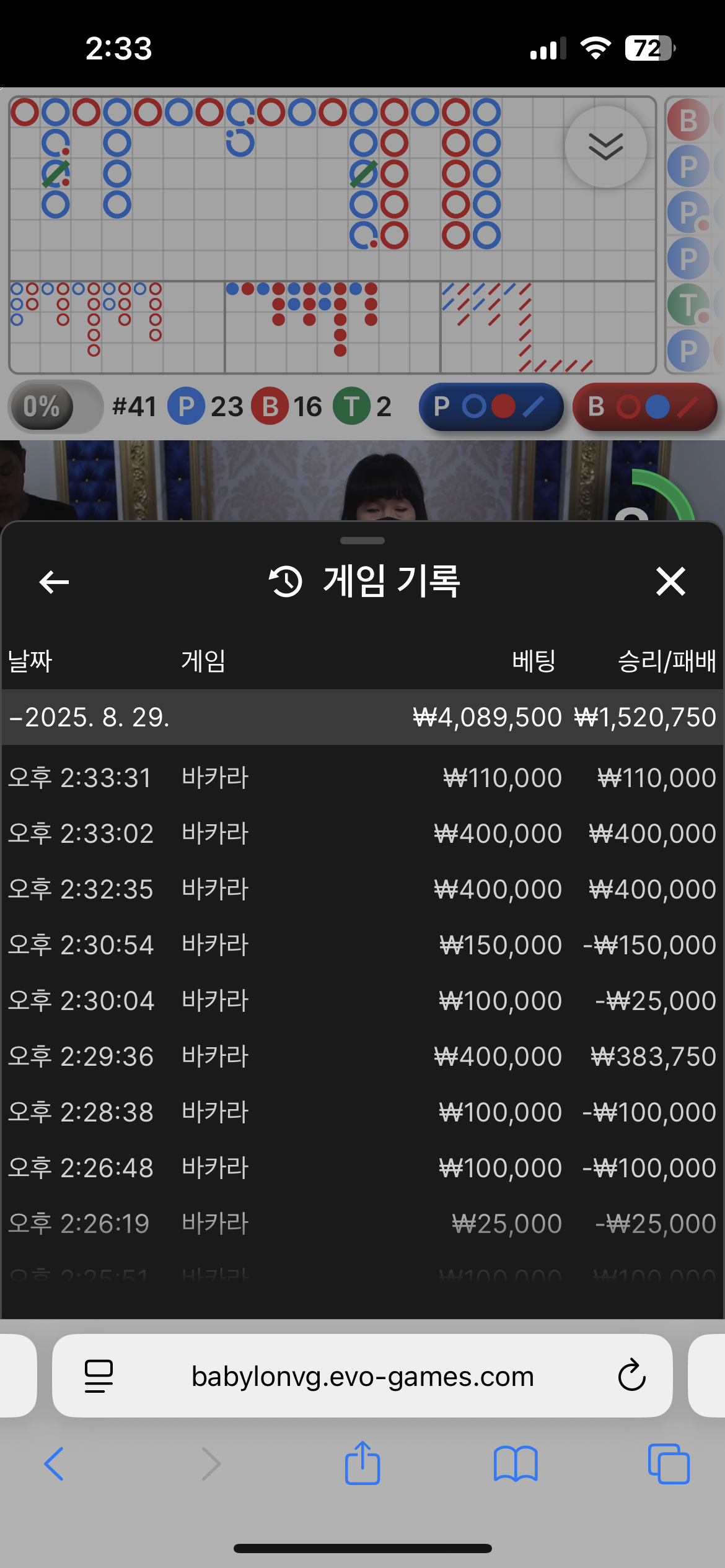Open Safari bookmarks
Image resolution: width=725 pixels, height=1568 pixels.
(515, 1464)
